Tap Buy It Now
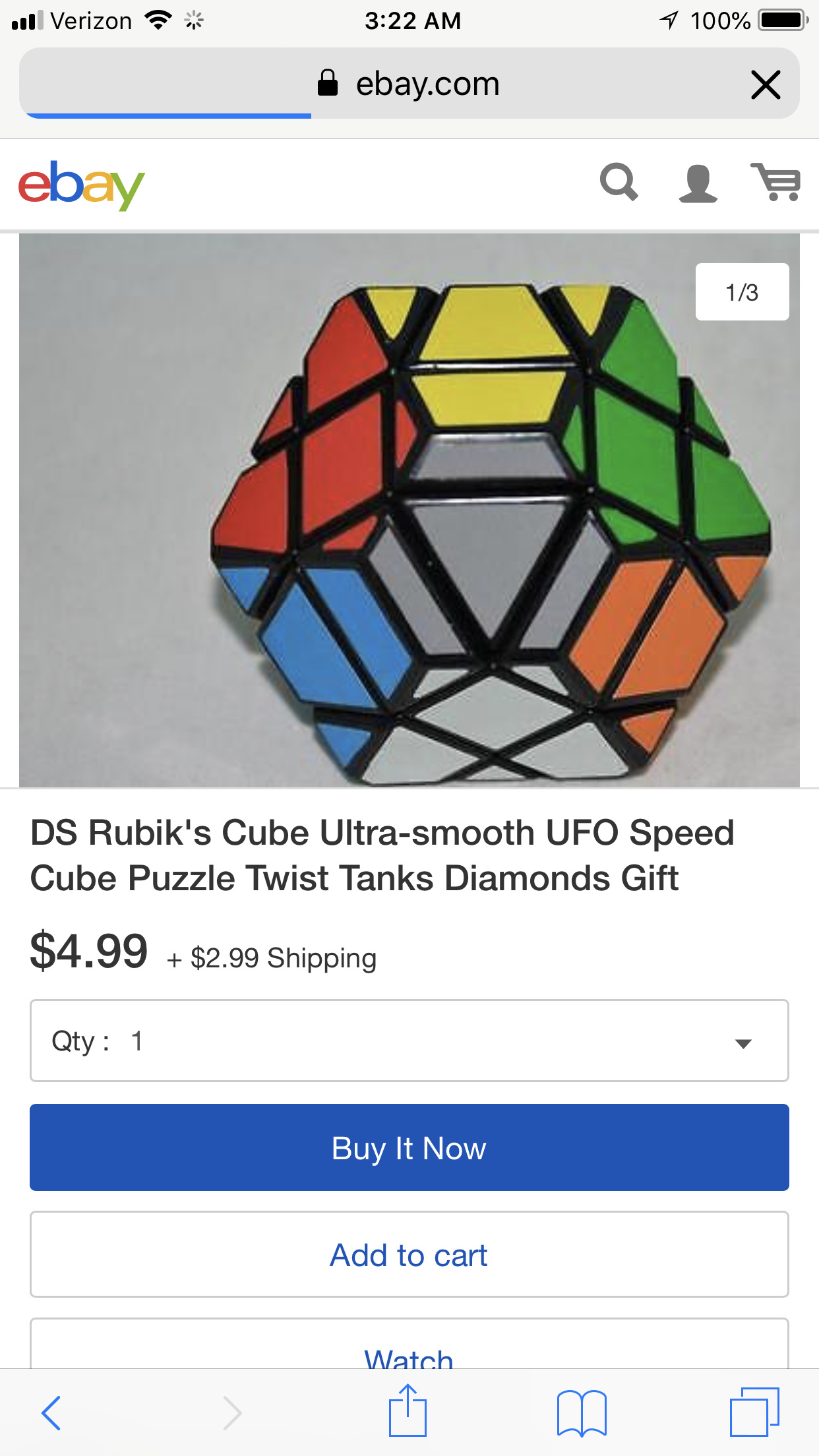This screenshot has height=1456, width=819. [x=409, y=1147]
